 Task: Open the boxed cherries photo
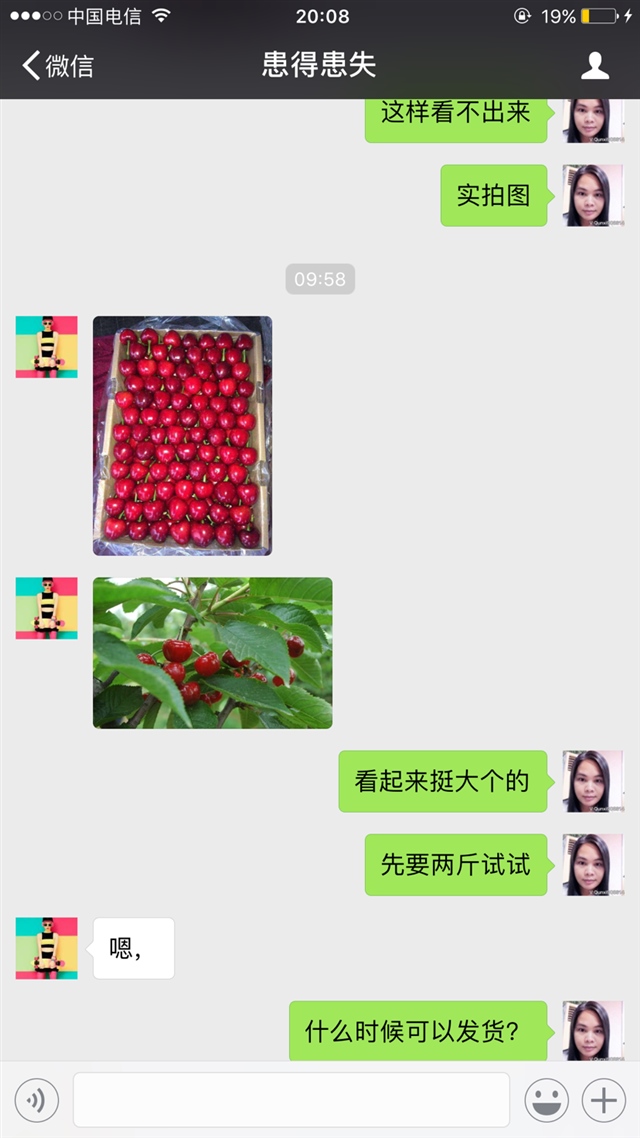pyautogui.click(x=182, y=435)
